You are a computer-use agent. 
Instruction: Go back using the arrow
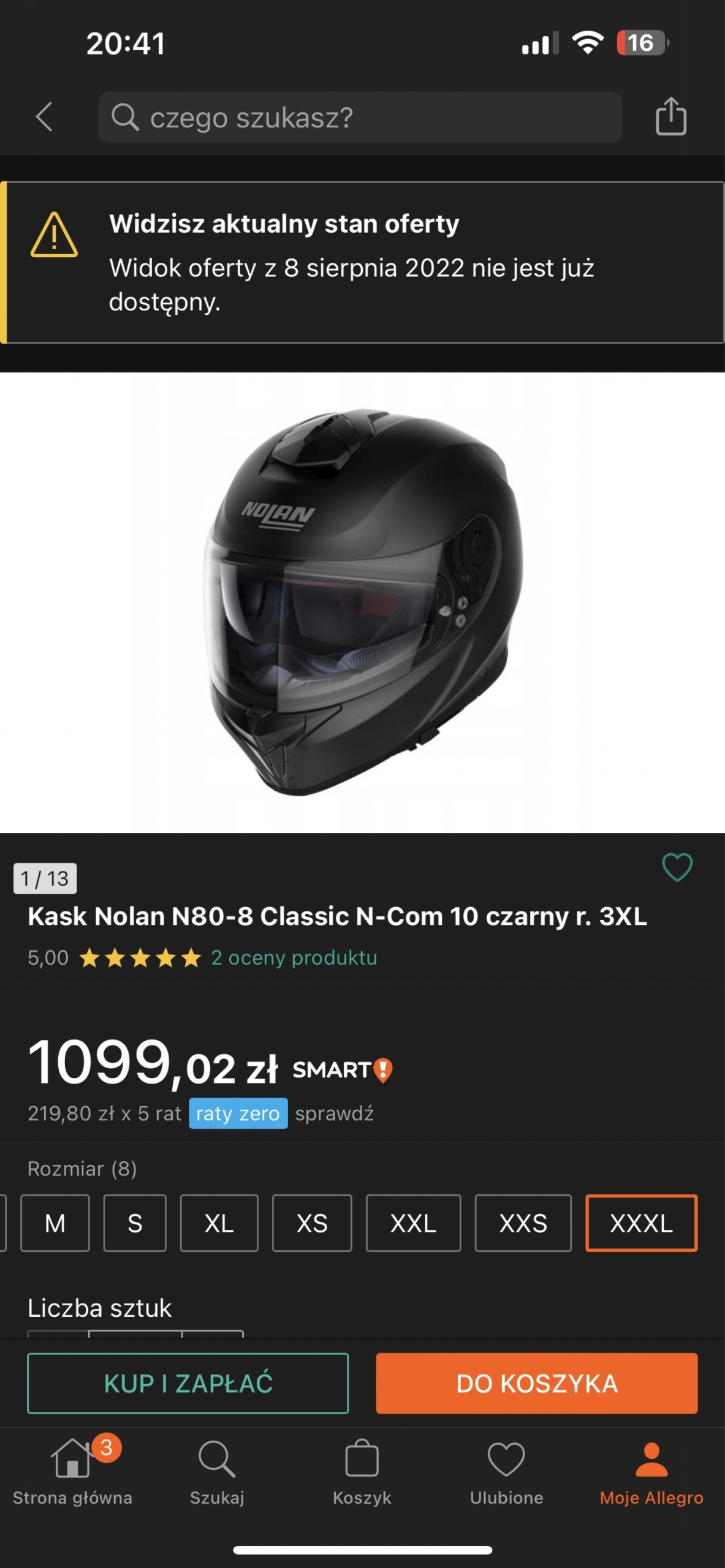[44, 116]
